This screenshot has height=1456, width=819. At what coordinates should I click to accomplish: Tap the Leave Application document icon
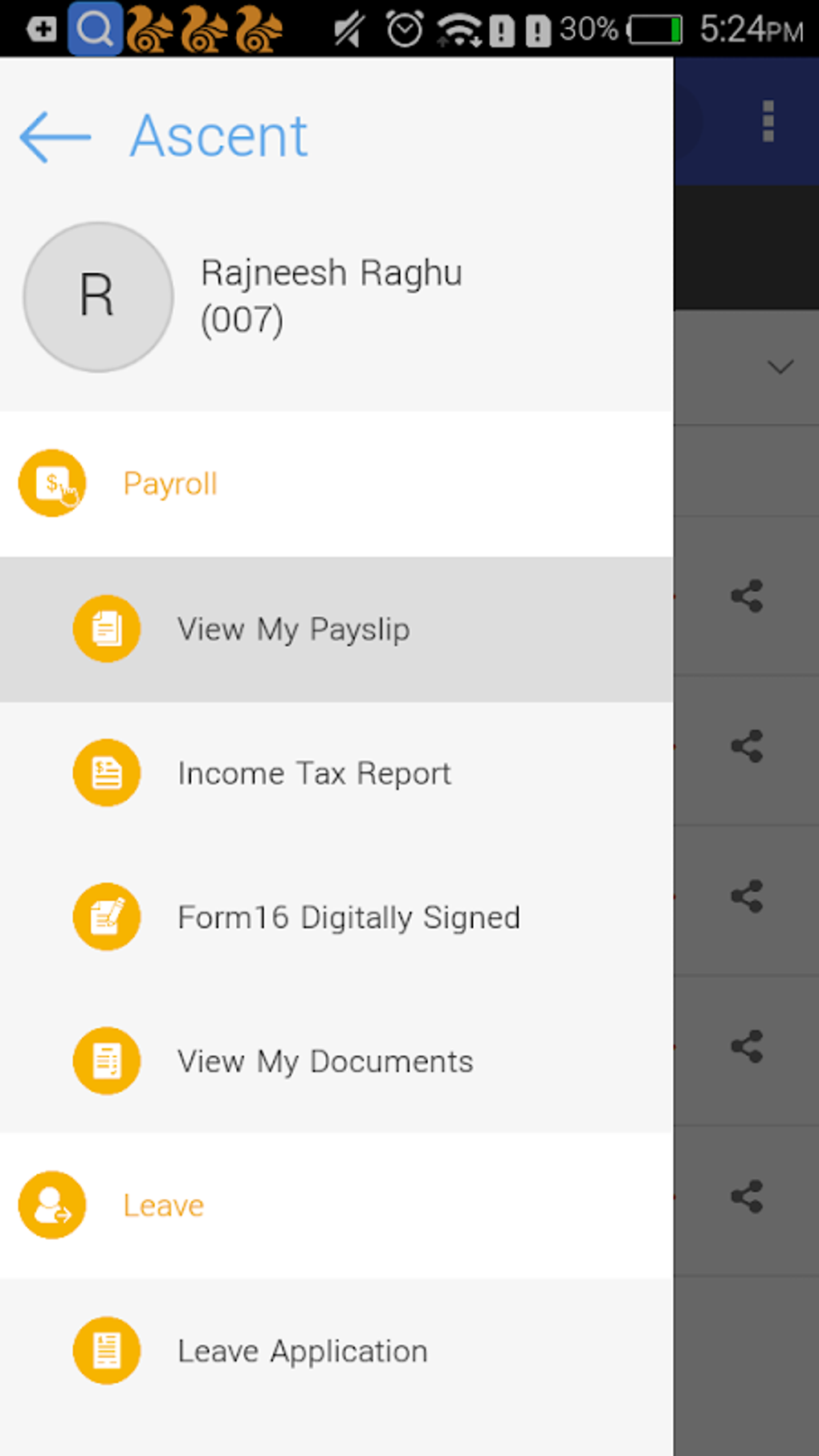click(x=107, y=1350)
